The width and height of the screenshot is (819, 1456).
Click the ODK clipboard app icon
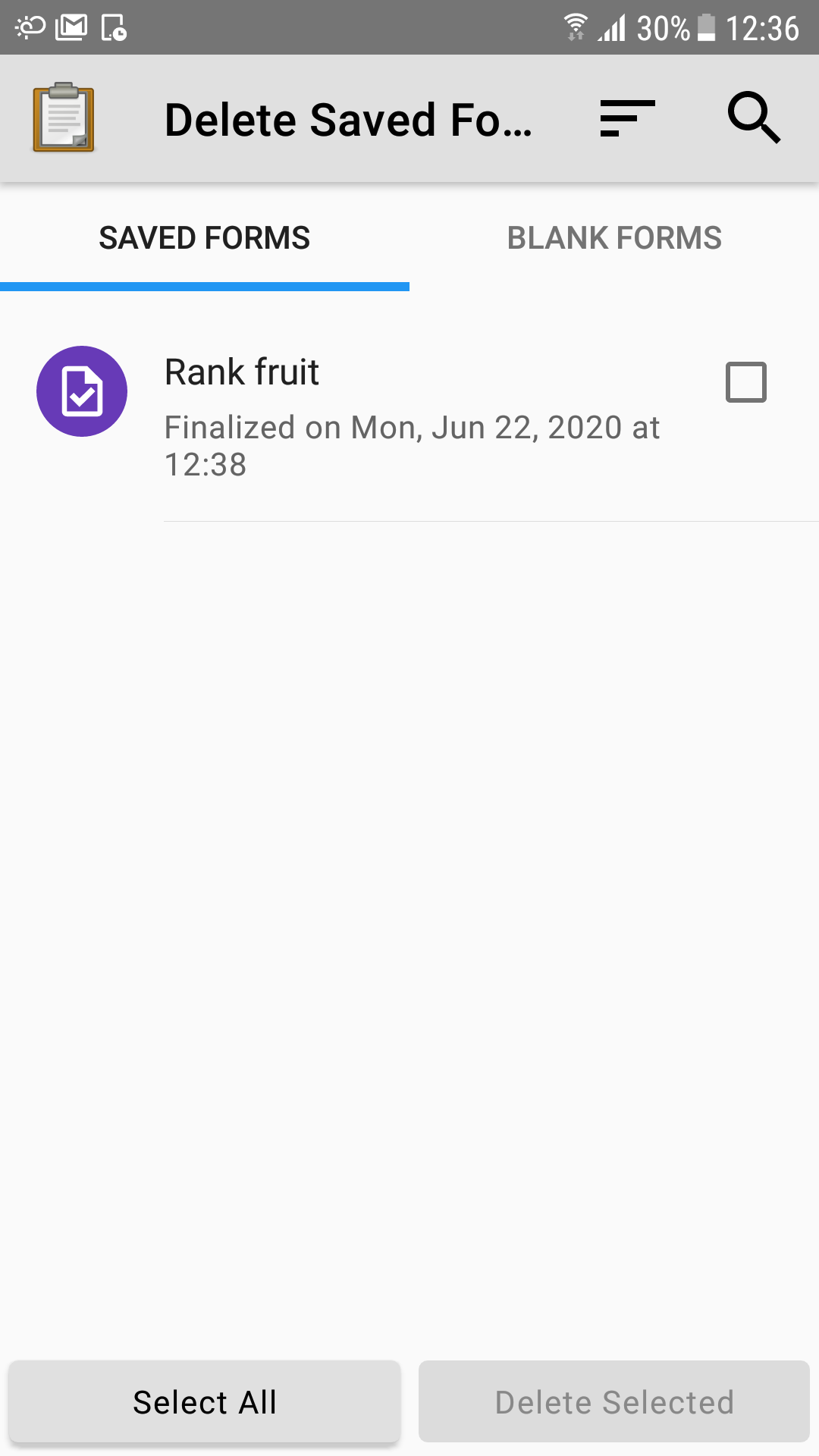tap(63, 117)
